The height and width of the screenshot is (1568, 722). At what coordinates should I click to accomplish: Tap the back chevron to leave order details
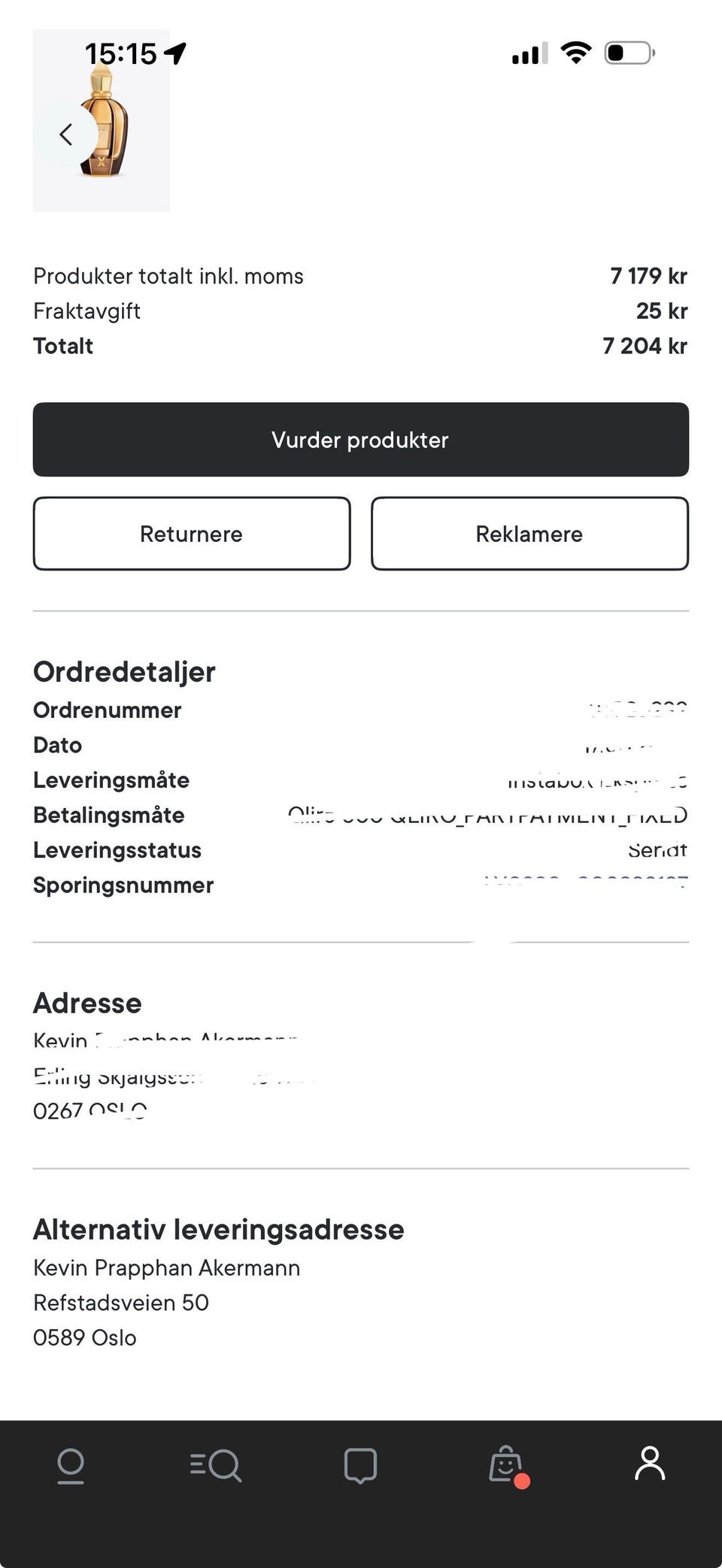point(66,134)
